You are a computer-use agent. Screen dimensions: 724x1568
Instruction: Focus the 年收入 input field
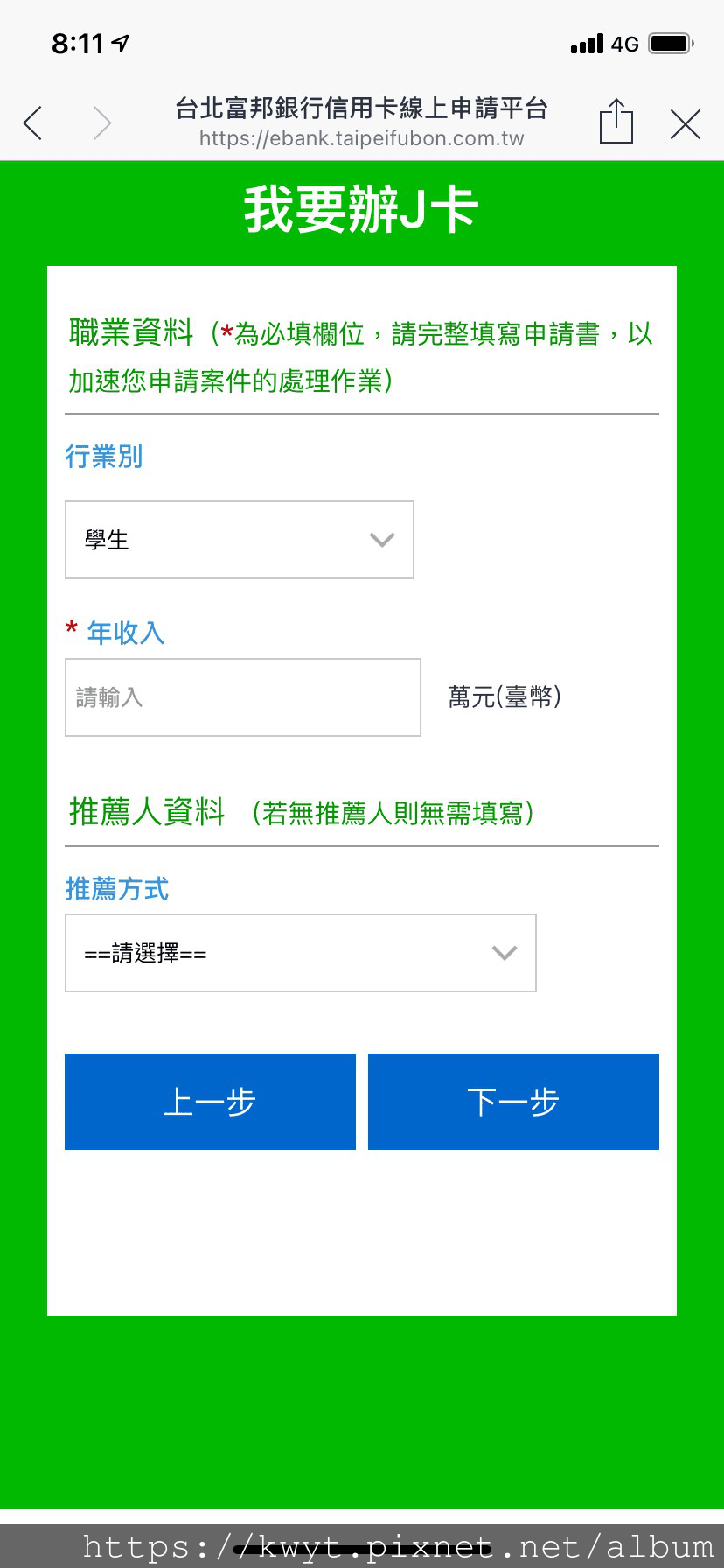click(x=242, y=697)
